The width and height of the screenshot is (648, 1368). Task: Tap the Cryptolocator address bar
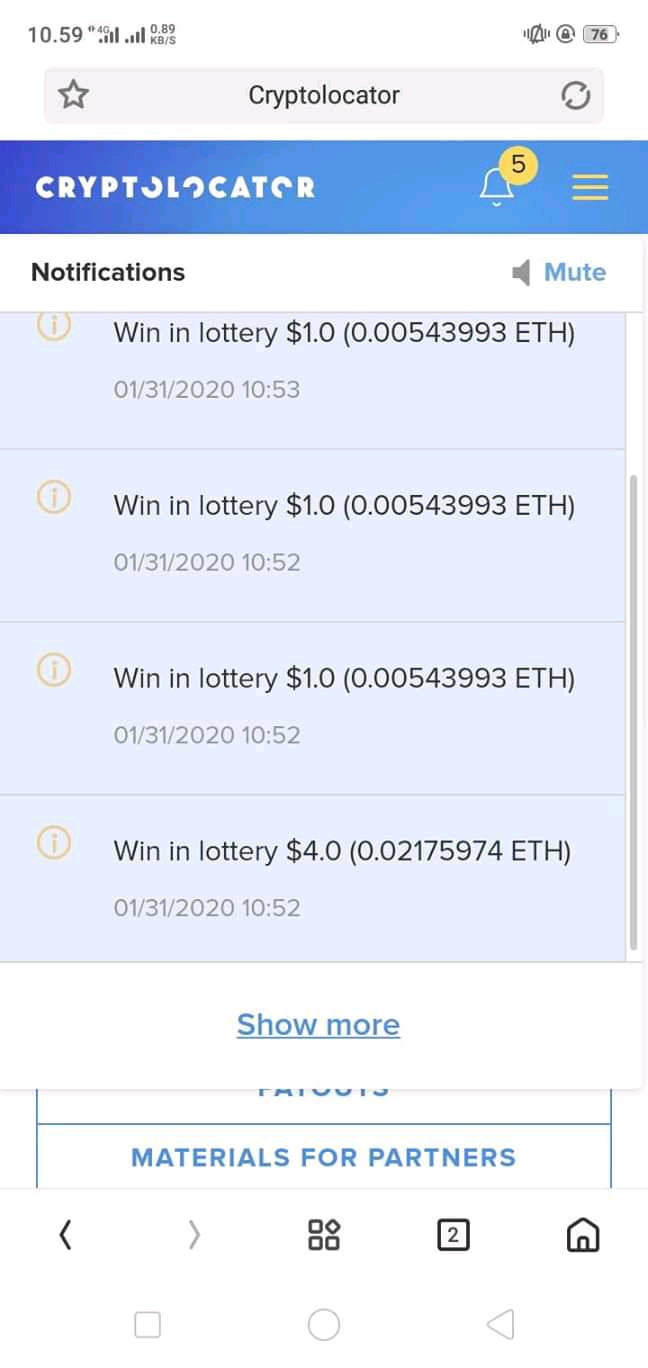tap(323, 96)
